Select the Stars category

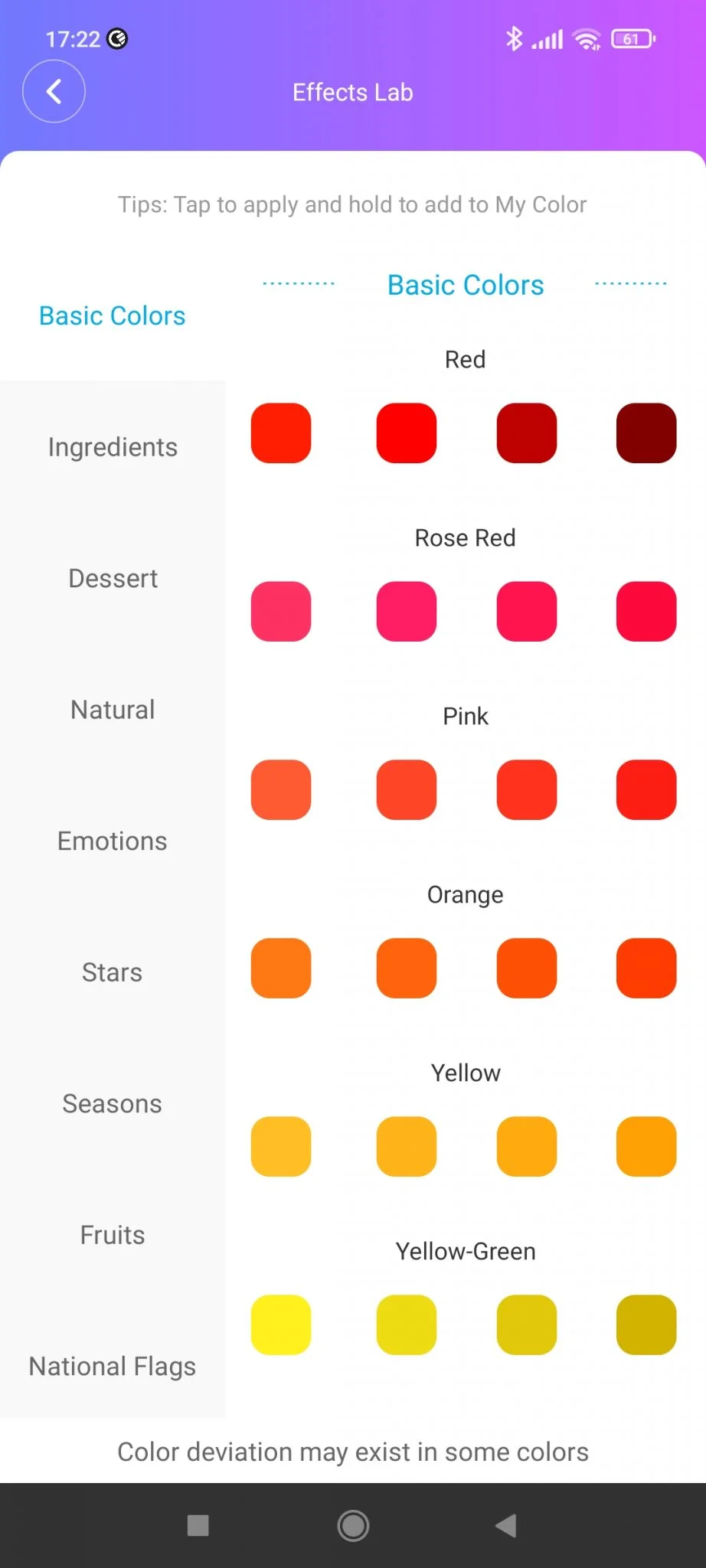(113, 972)
